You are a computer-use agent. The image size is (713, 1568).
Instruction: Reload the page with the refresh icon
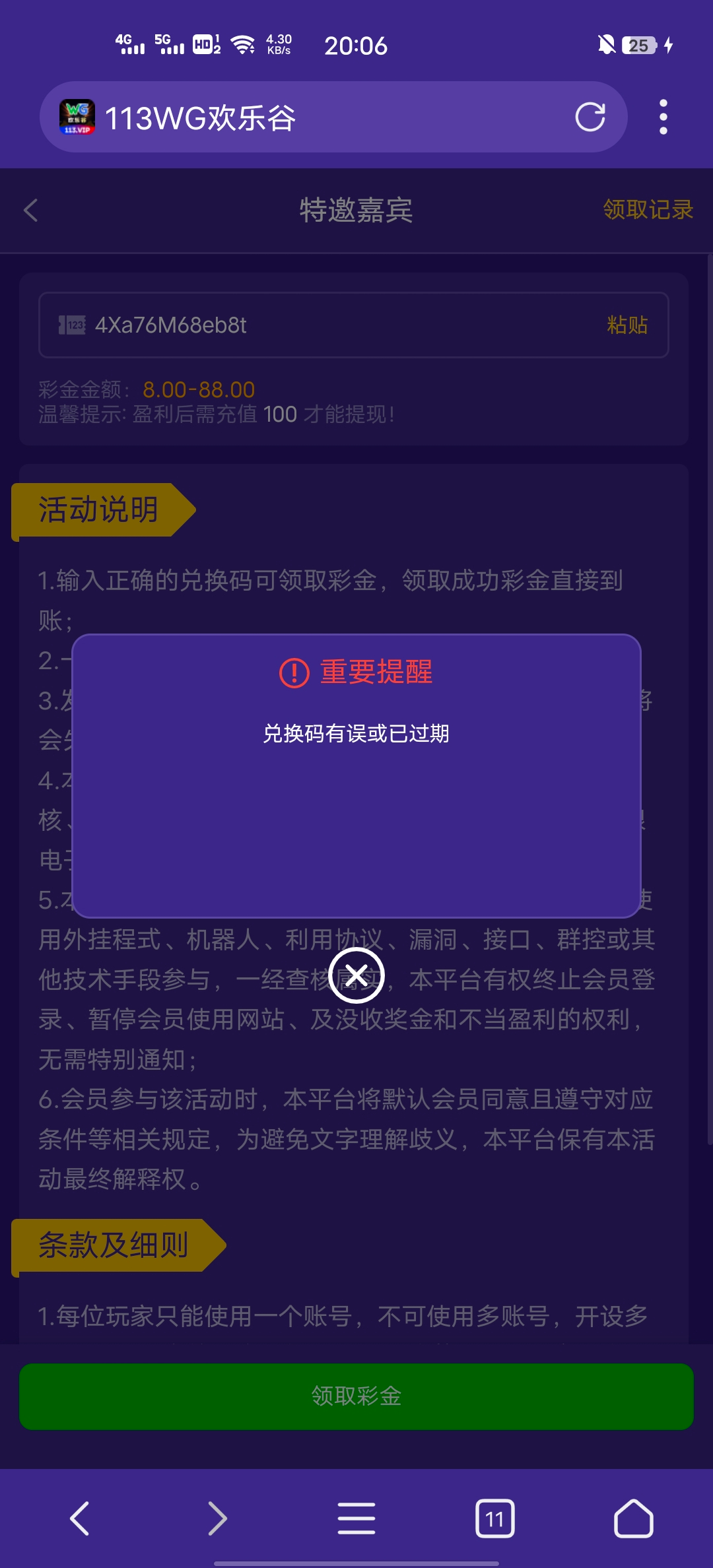[590, 117]
